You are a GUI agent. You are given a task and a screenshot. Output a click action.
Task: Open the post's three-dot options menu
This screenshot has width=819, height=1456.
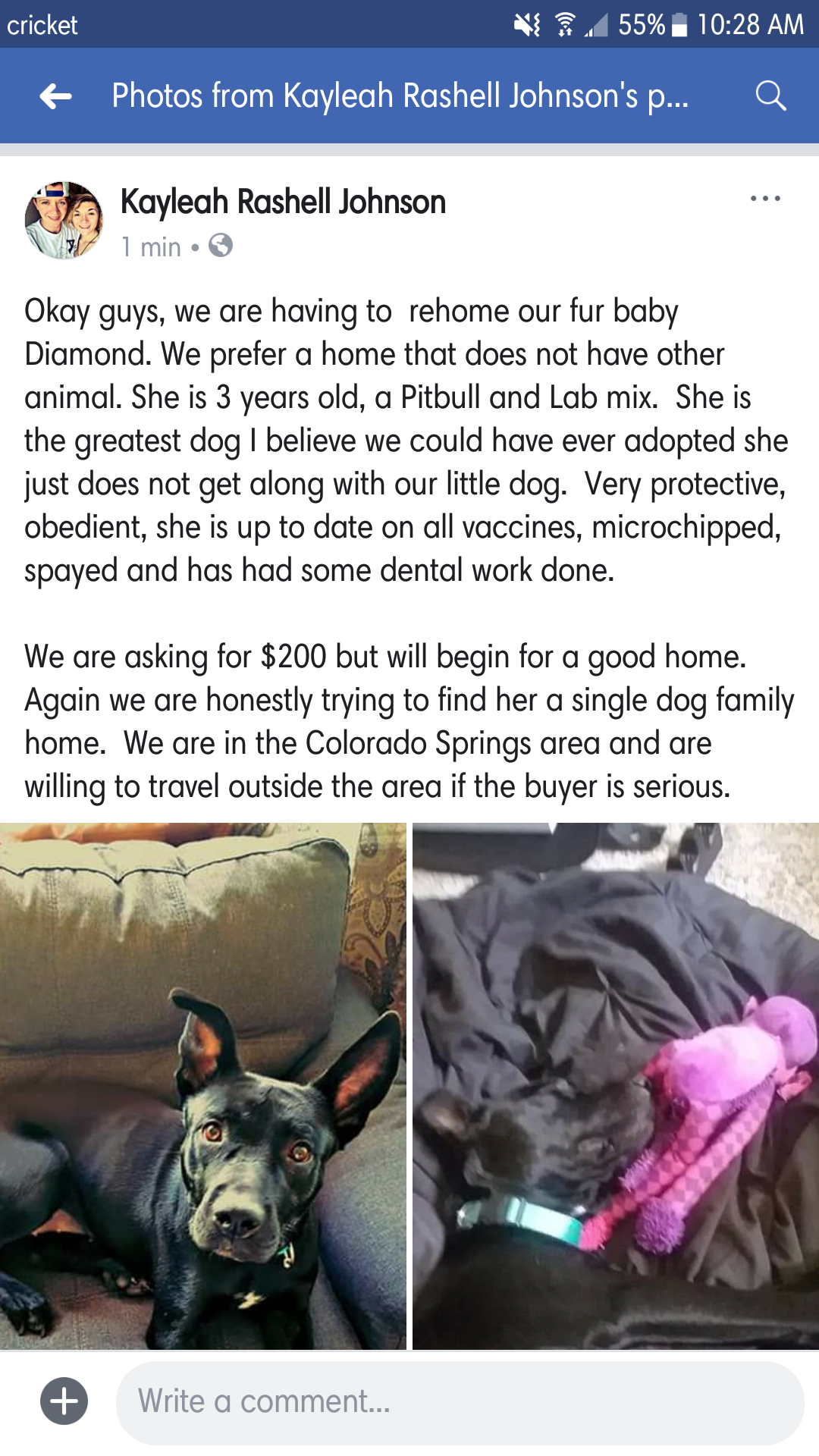764,199
